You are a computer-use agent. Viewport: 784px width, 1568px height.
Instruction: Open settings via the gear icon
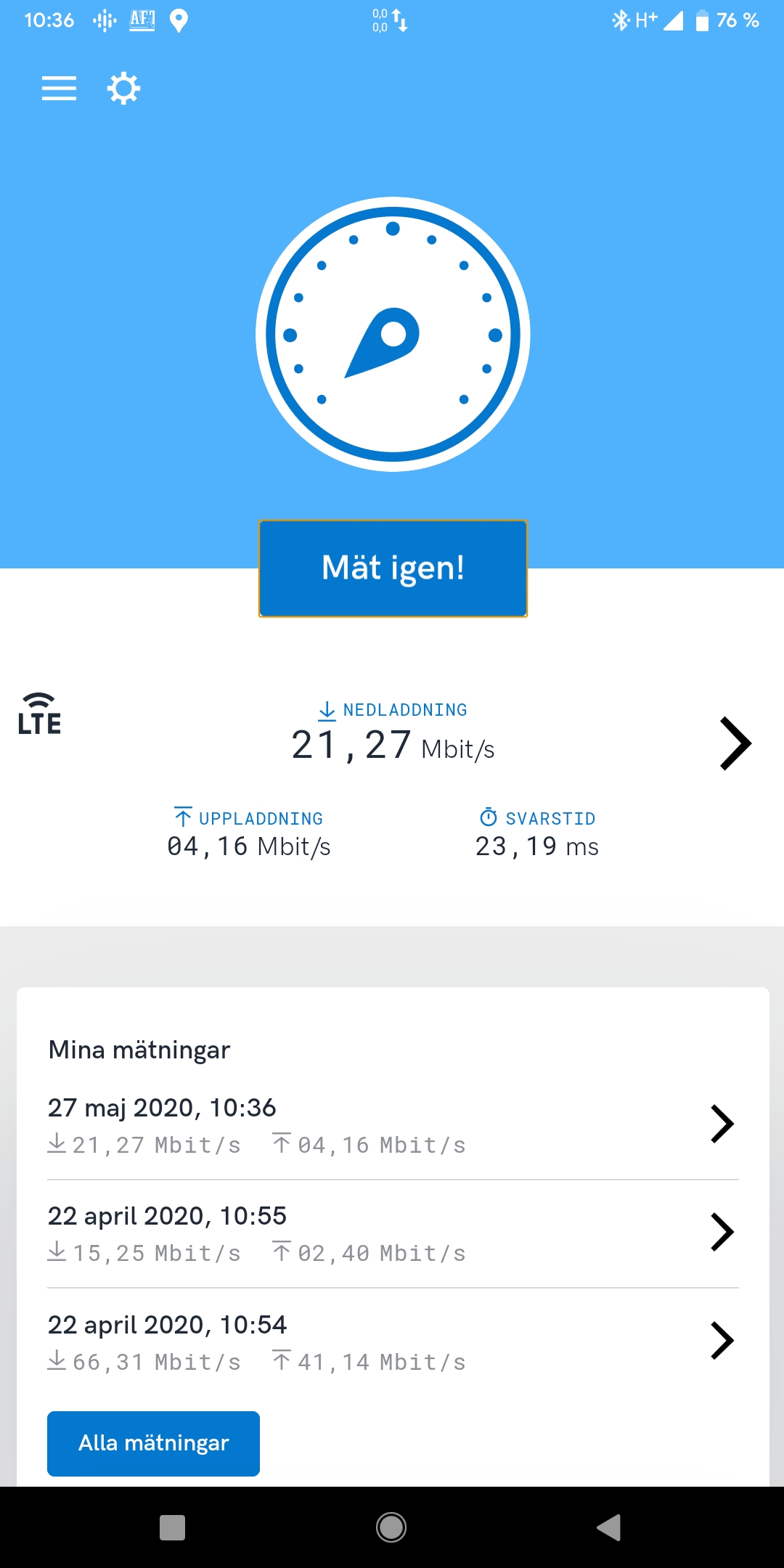pyautogui.click(x=123, y=89)
